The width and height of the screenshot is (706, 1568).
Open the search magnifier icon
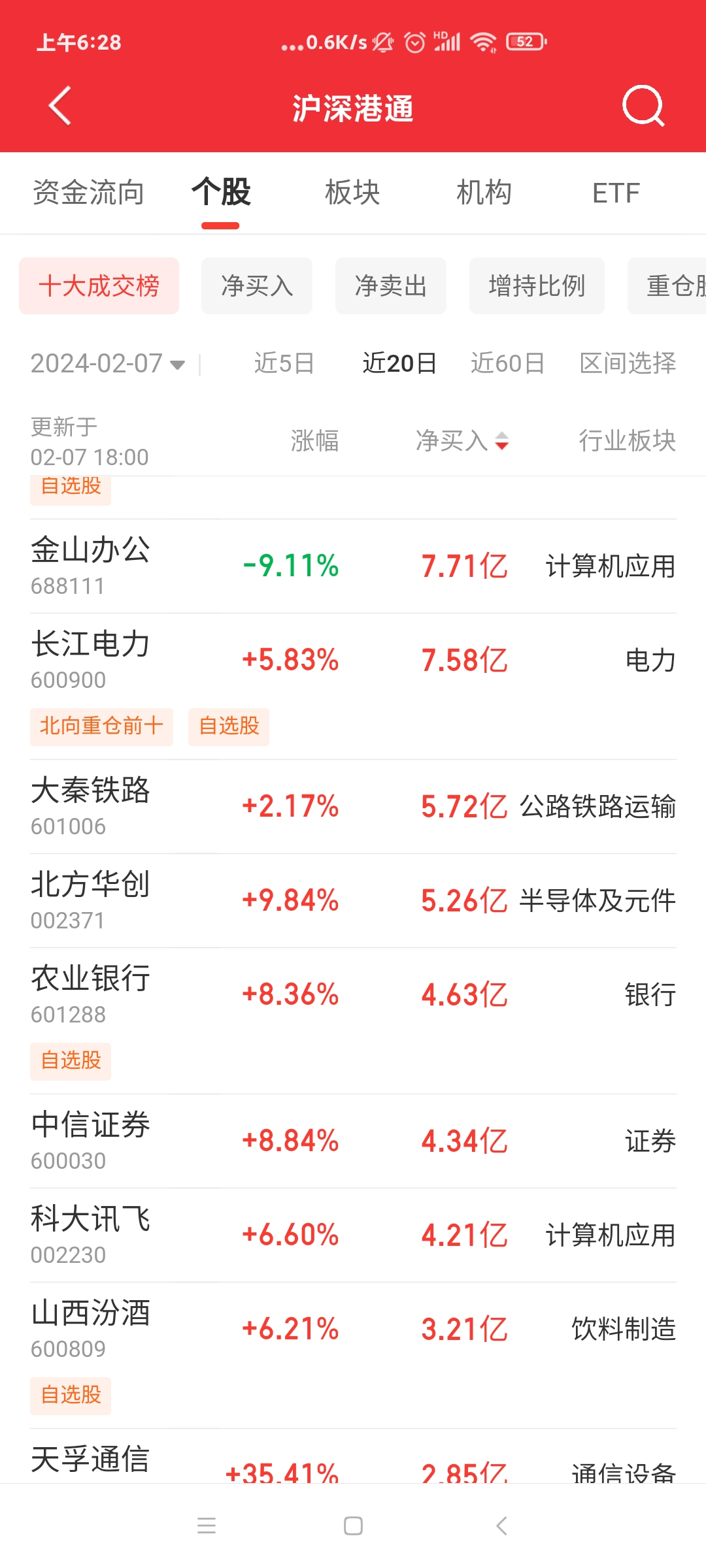tap(643, 106)
